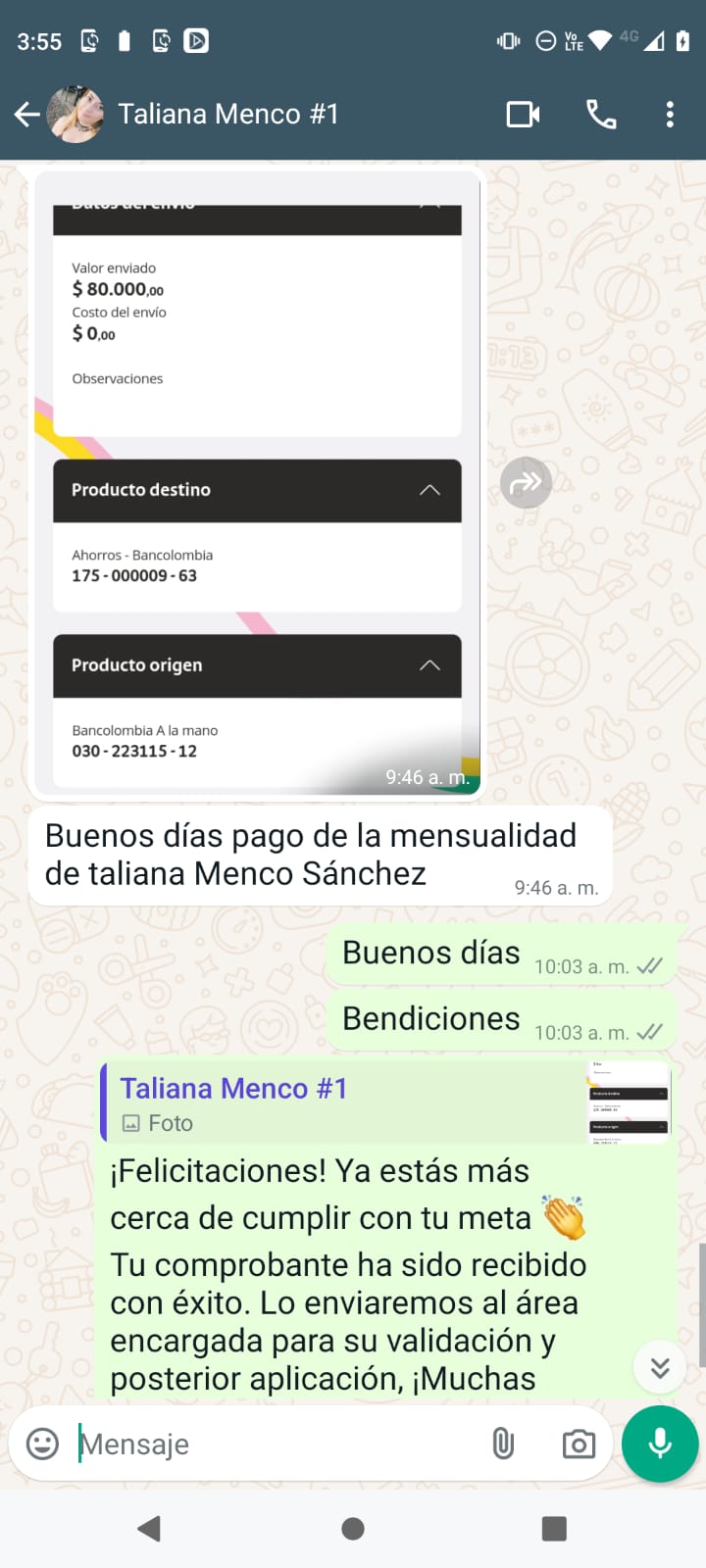706x1568 pixels.
Task: Open the camera from the message bar
Action: coord(579,1444)
